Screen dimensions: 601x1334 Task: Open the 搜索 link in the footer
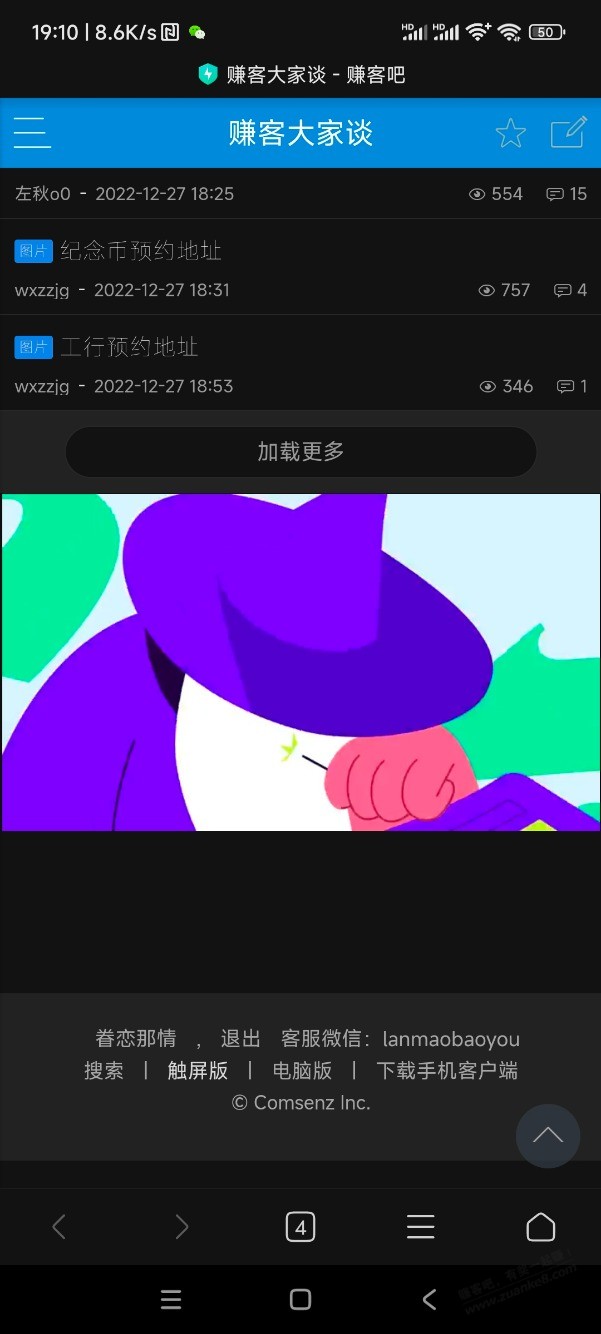point(104,1071)
